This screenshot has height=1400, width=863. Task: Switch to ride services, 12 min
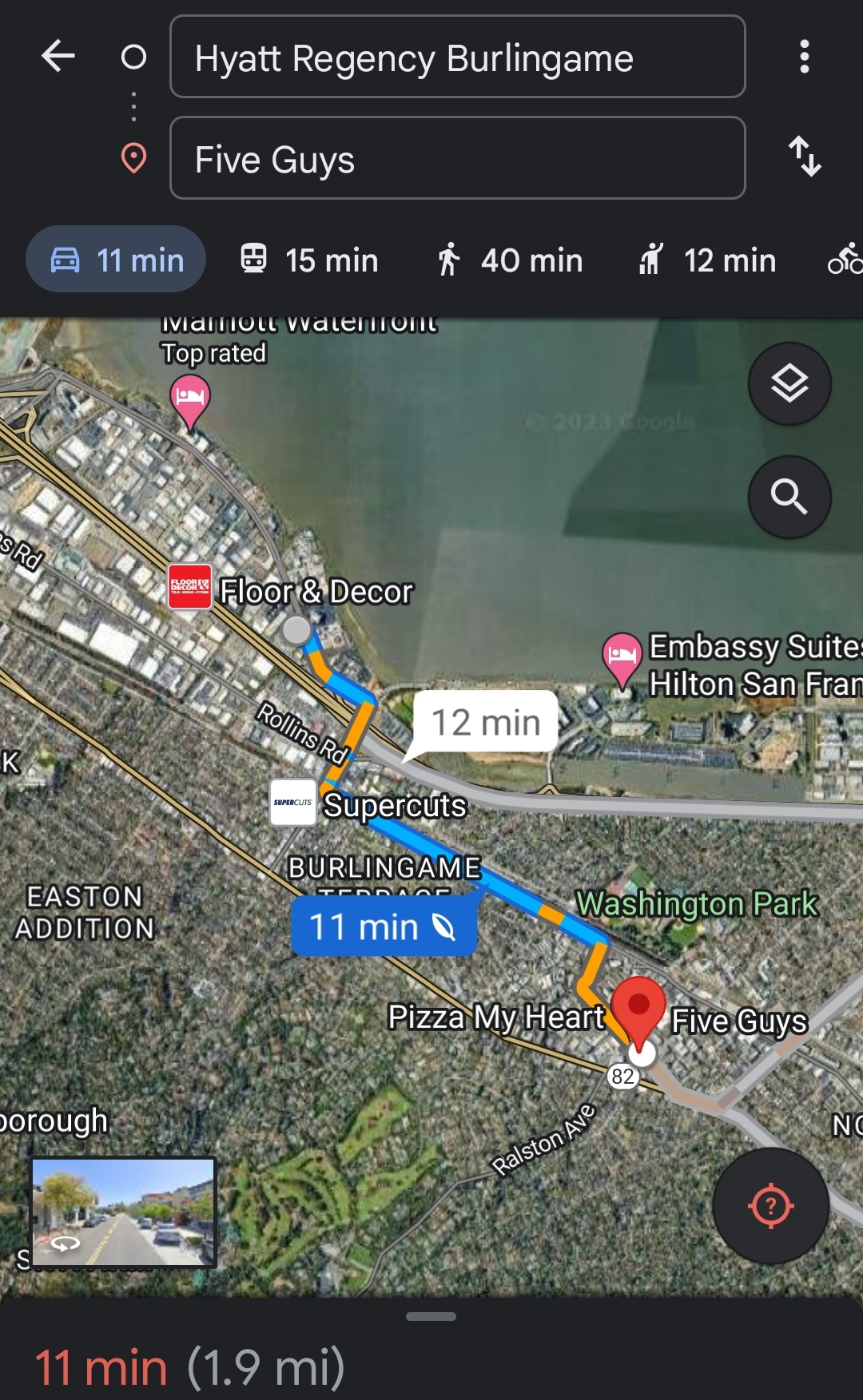(x=707, y=260)
